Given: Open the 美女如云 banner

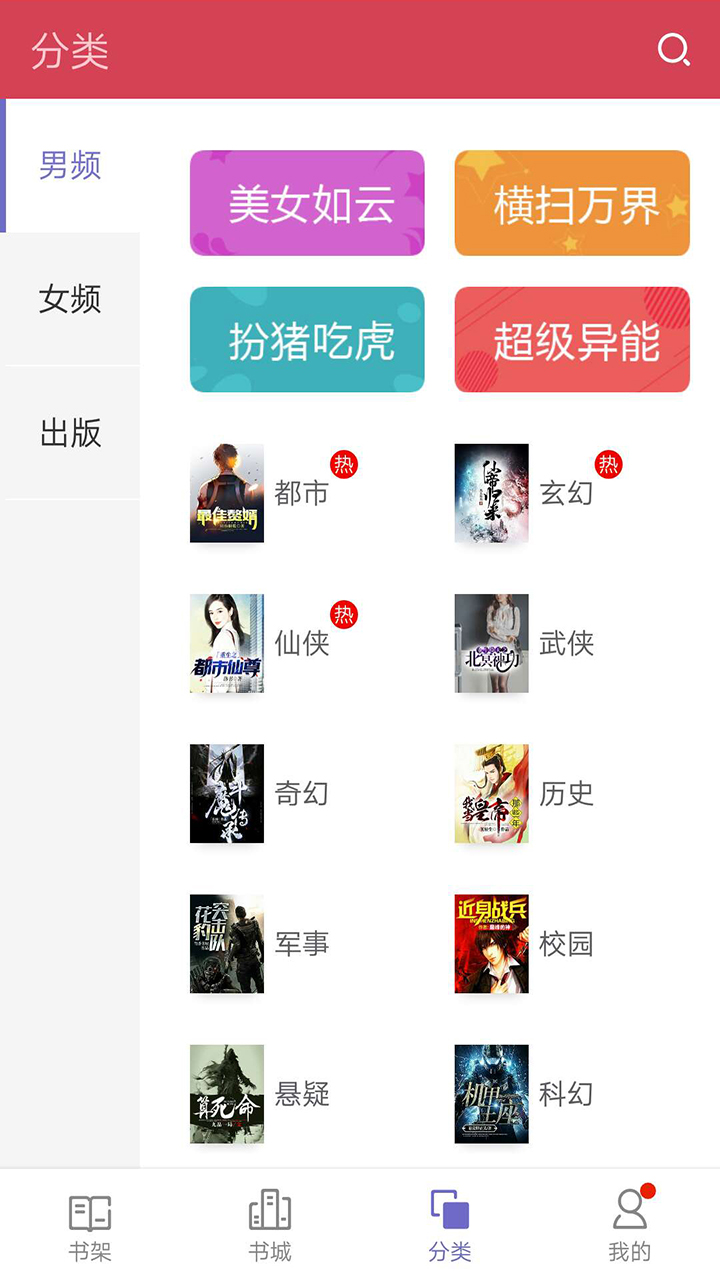Looking at the screenshot, I should tap(307, 203).
